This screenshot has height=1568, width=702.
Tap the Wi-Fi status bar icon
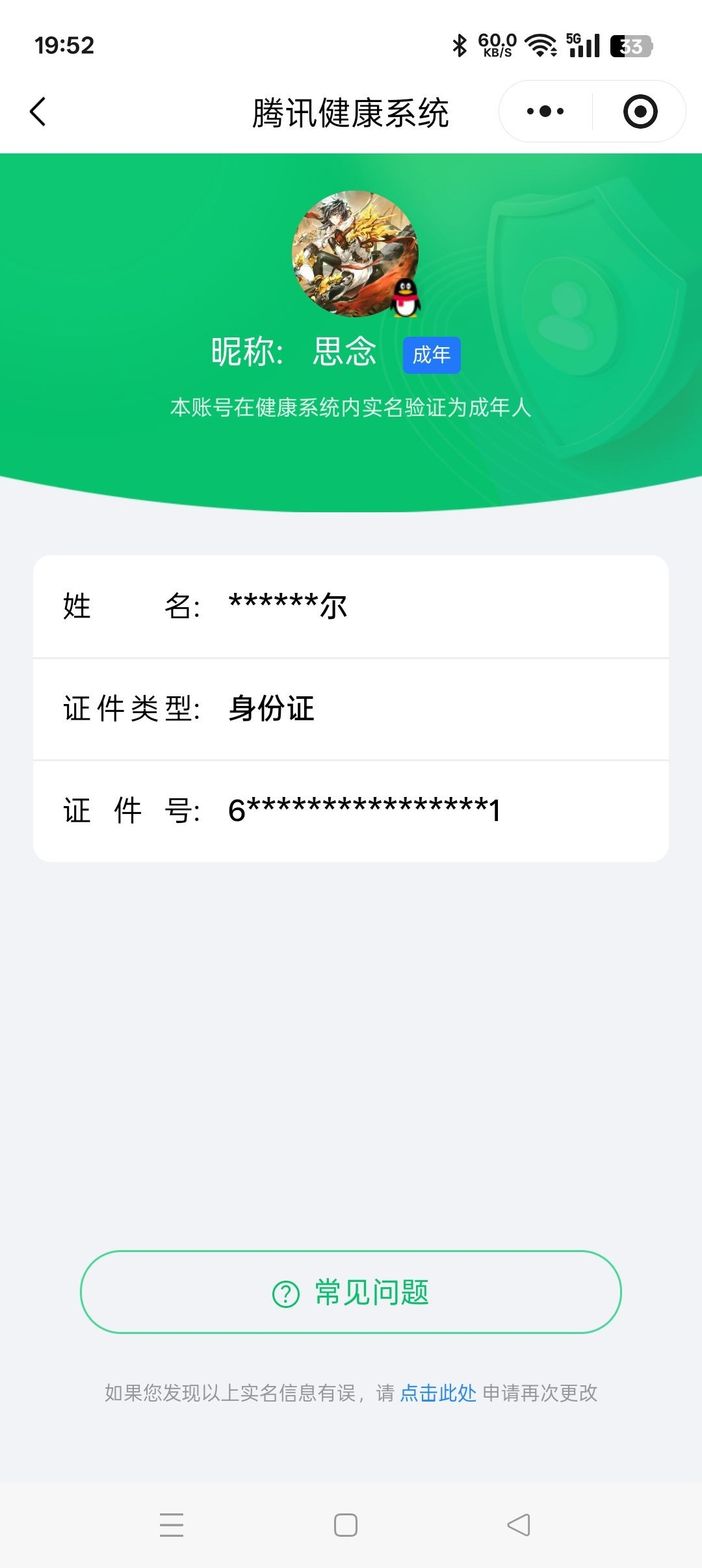[x=538, y=46]
